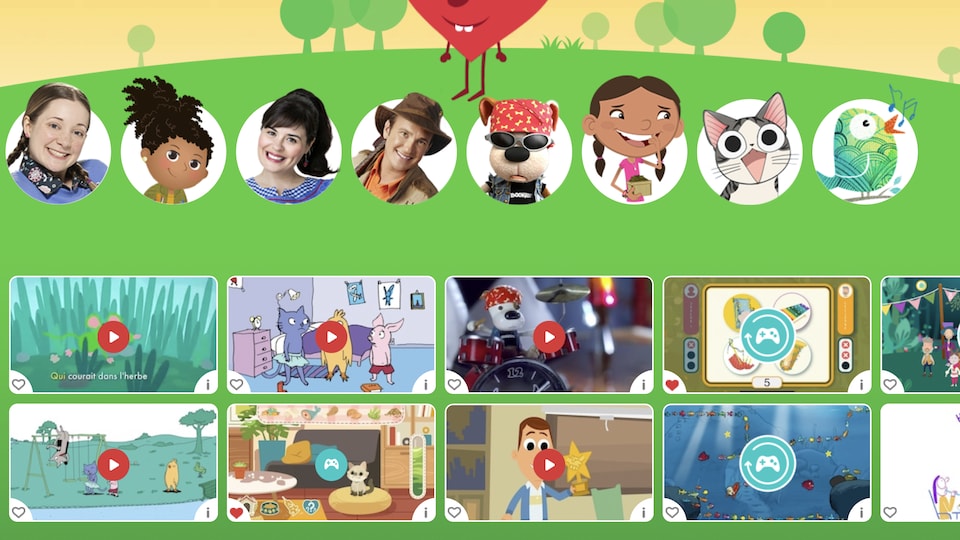Play the drumming dog video

(x=549, y=336)
